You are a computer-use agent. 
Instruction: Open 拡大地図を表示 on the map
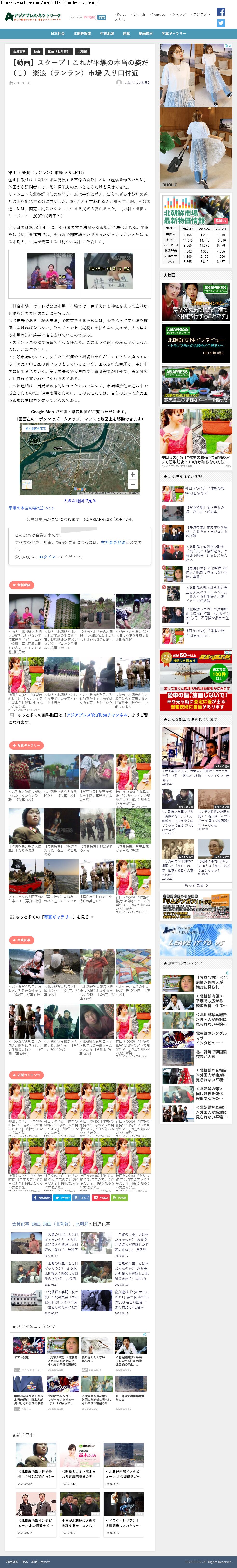coord(35,428)
